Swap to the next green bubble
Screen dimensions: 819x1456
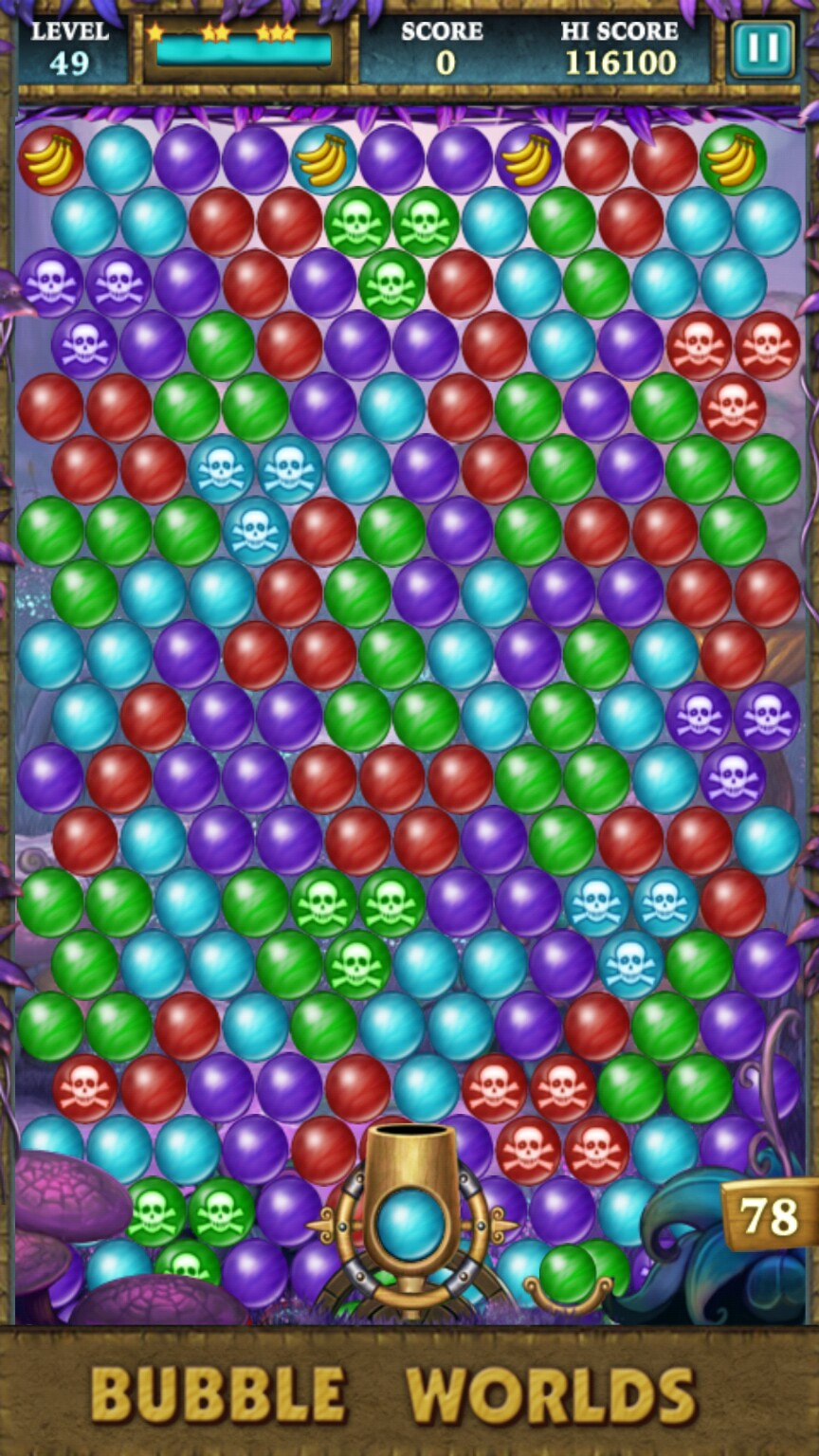[568, 1275]
